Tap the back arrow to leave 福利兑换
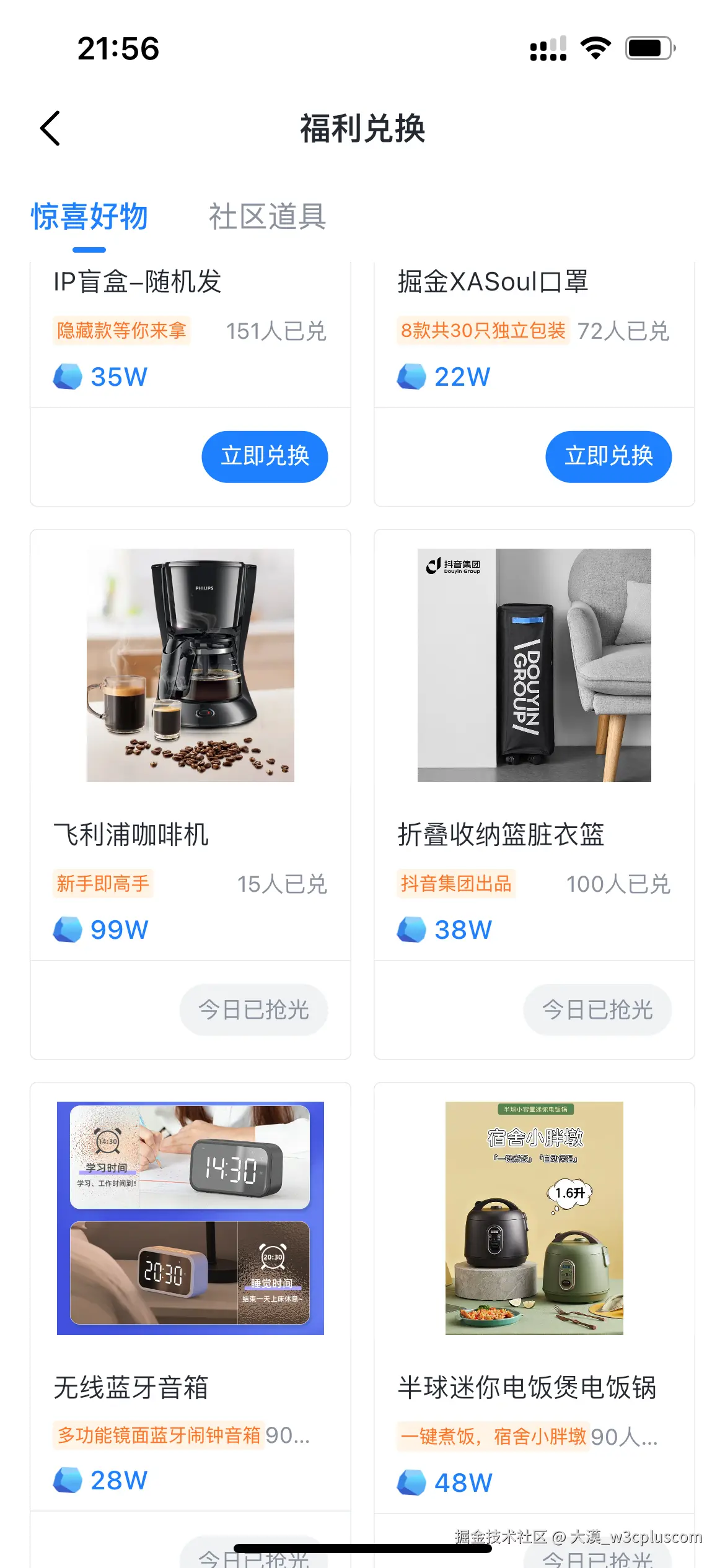The width and height of the screenshot is (725, 1568). click(51, 128)
